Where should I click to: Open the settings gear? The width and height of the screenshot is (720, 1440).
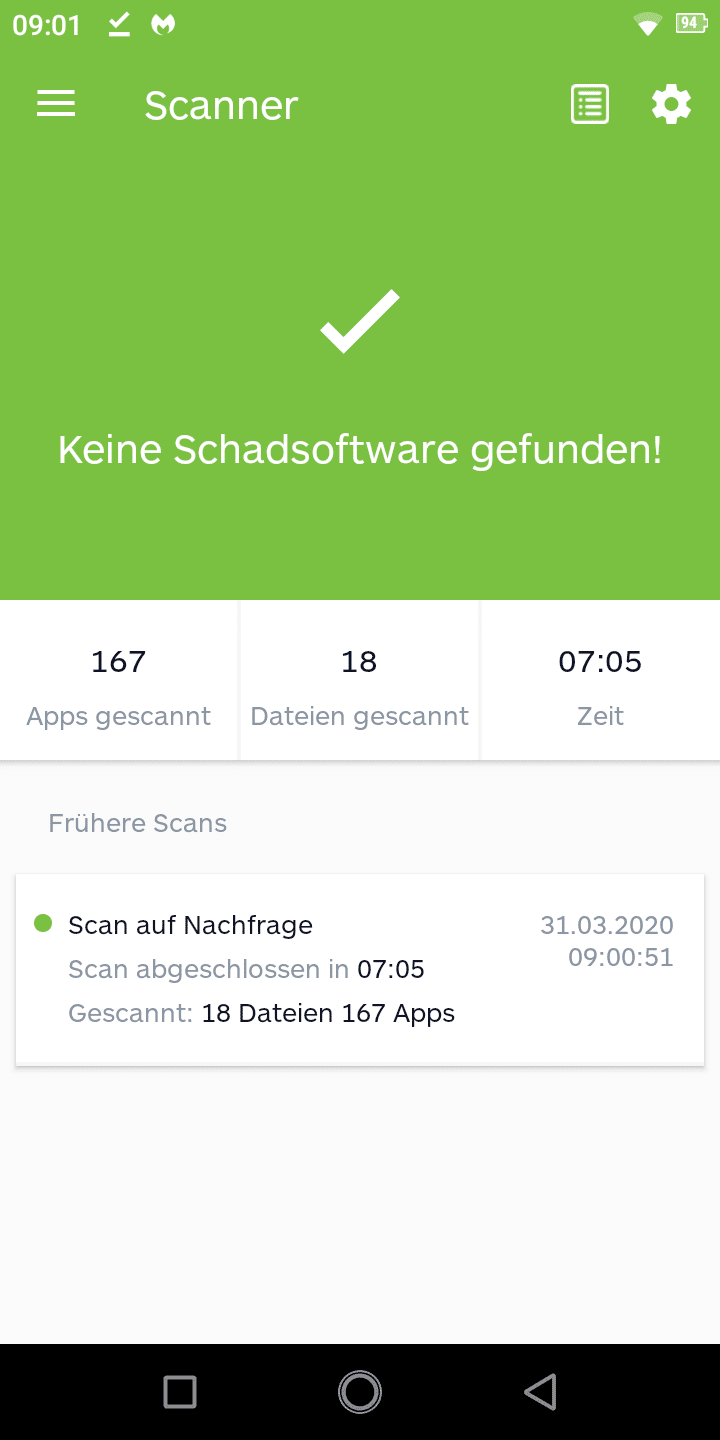pos(671,104)
